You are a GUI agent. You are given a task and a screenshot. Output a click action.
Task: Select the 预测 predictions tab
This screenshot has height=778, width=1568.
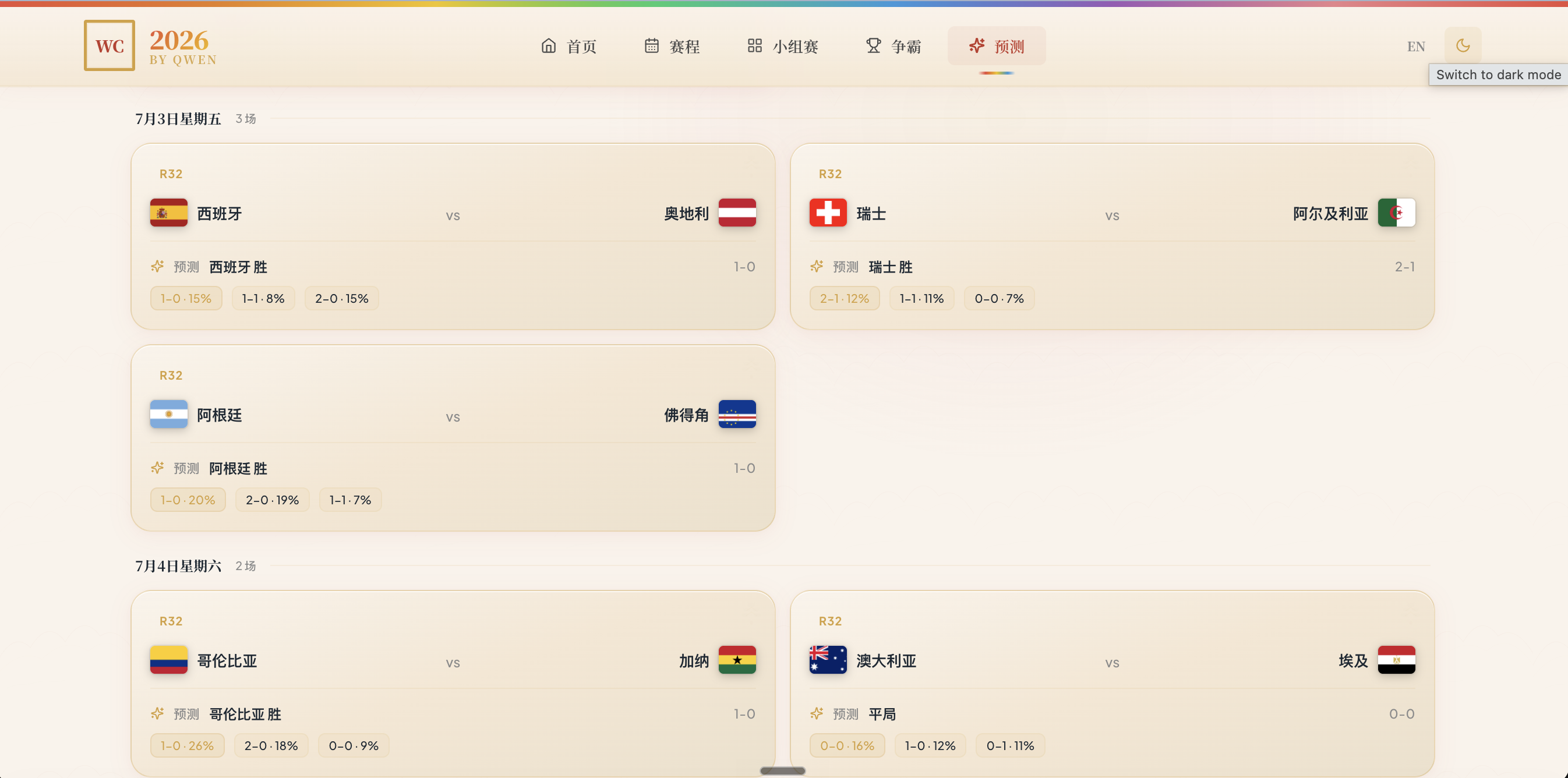(997, 46)
